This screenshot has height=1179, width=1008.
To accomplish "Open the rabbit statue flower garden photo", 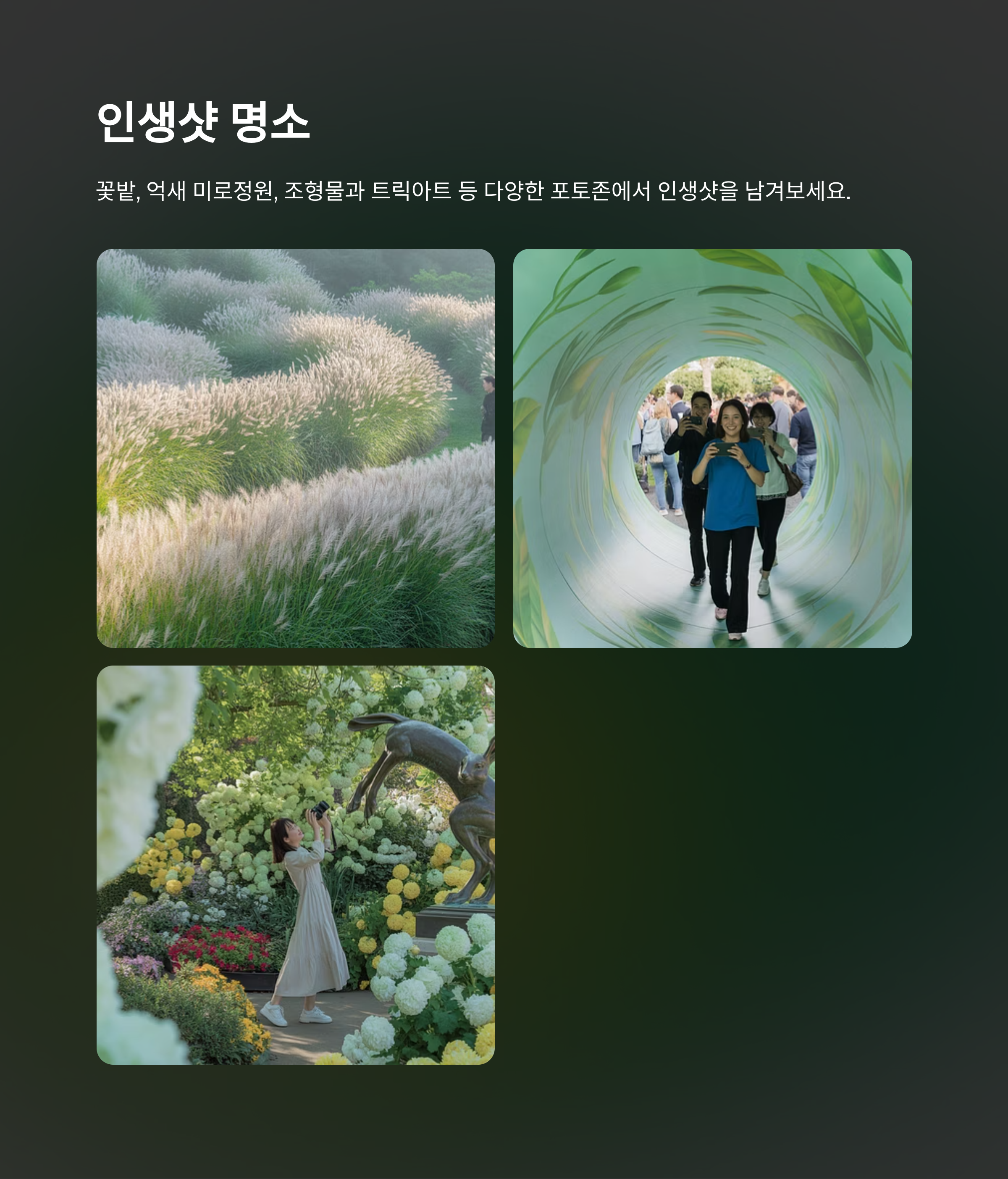I will (x=295, y=865).
